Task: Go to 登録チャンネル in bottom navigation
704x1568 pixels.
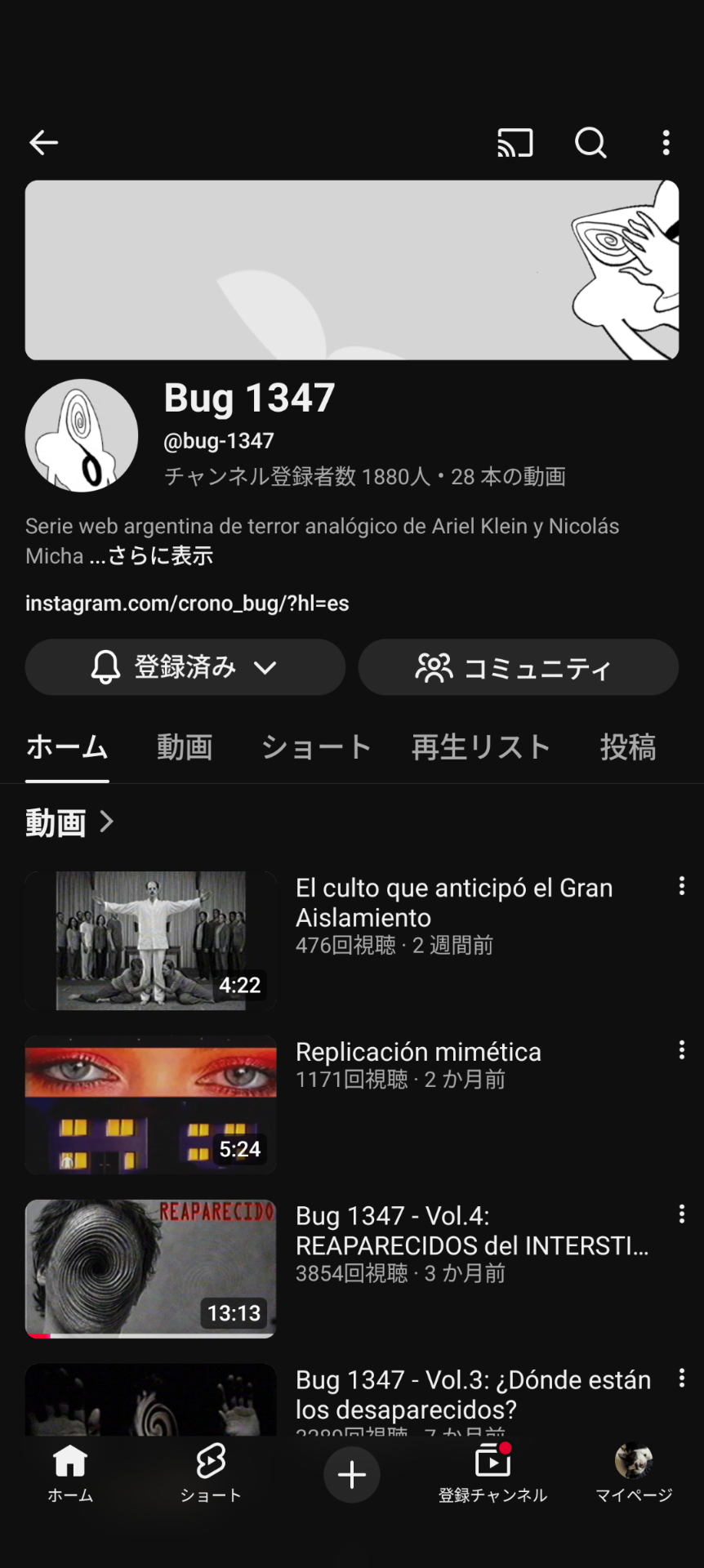Action: (492, 1474)
